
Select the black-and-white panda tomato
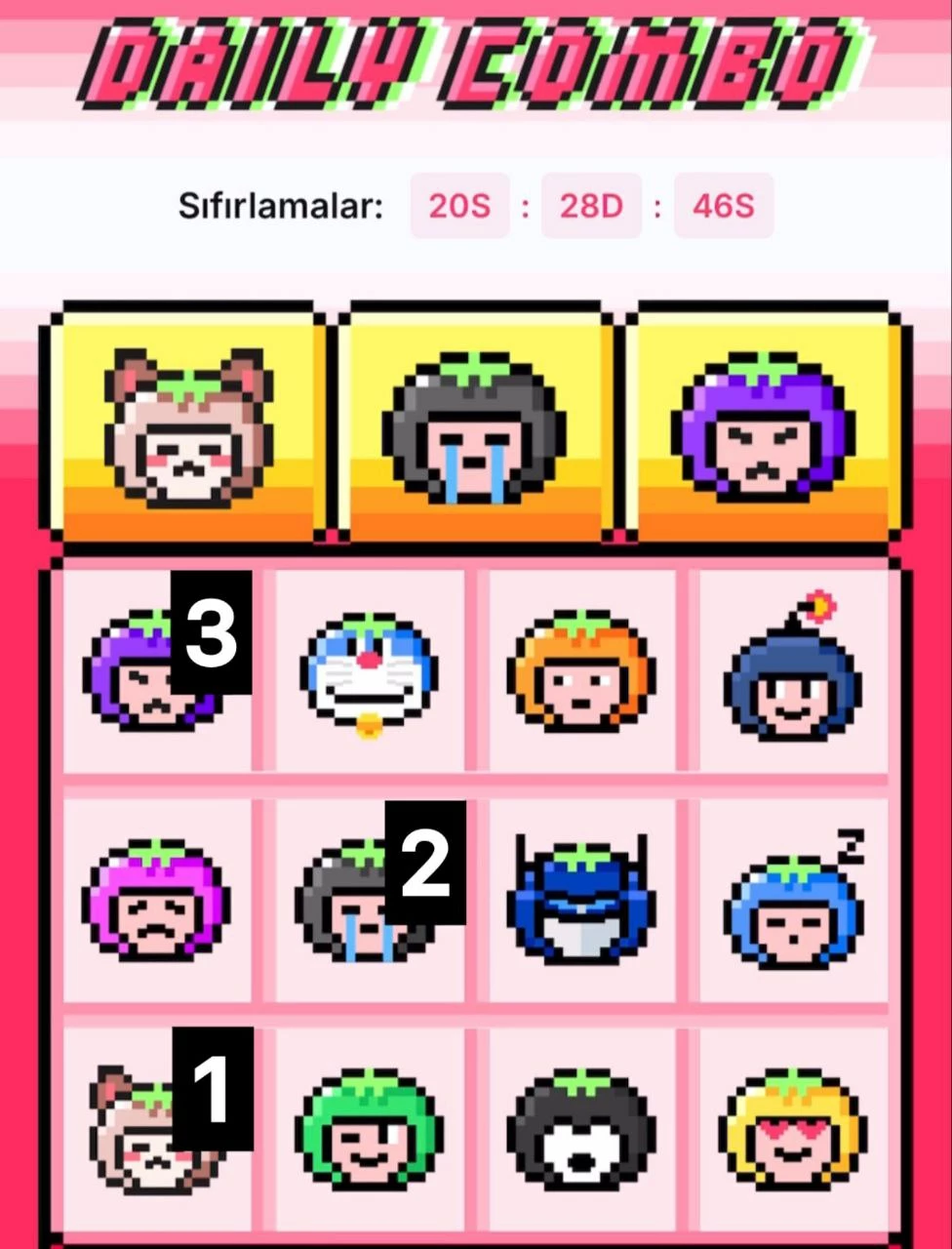pos(581,1130)
